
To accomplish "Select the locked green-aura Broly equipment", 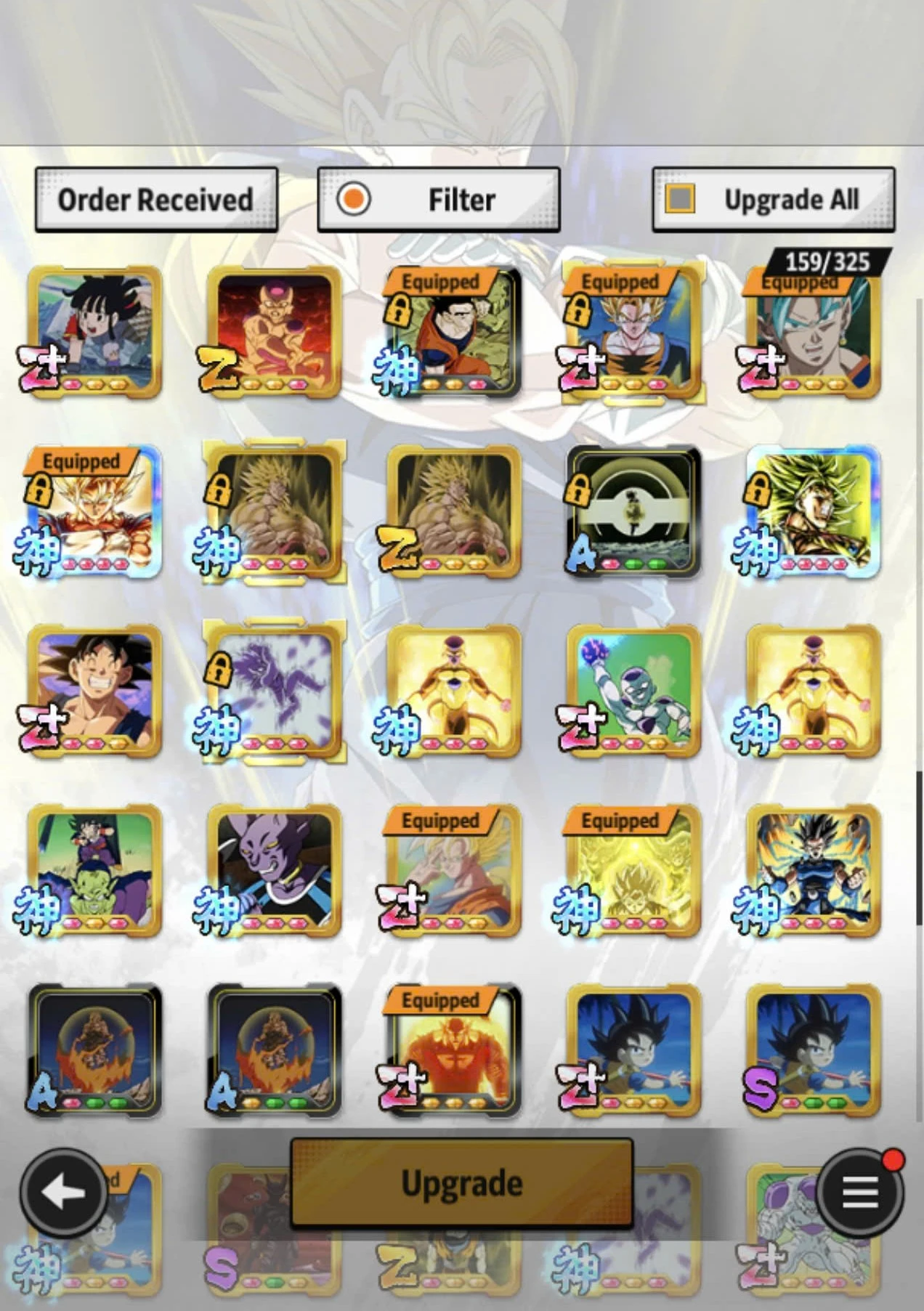I will point(811,511).
